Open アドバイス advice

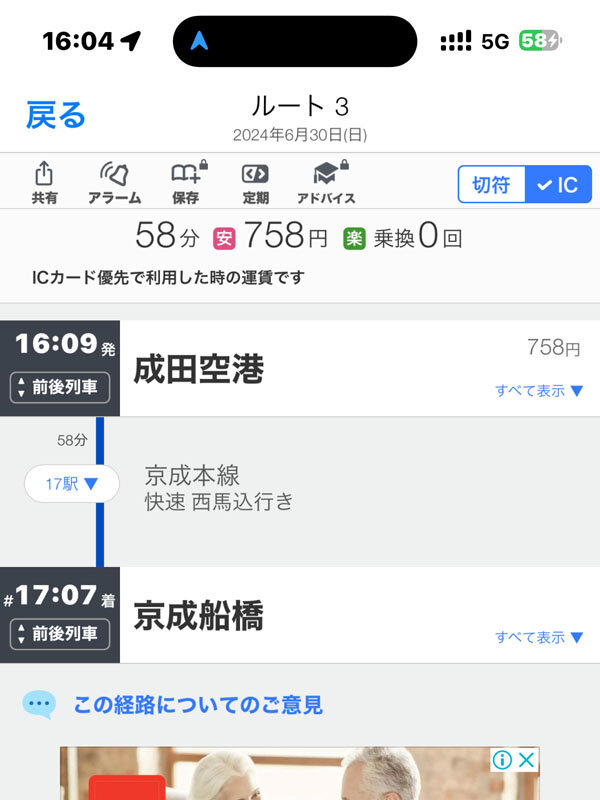(326, 183)
